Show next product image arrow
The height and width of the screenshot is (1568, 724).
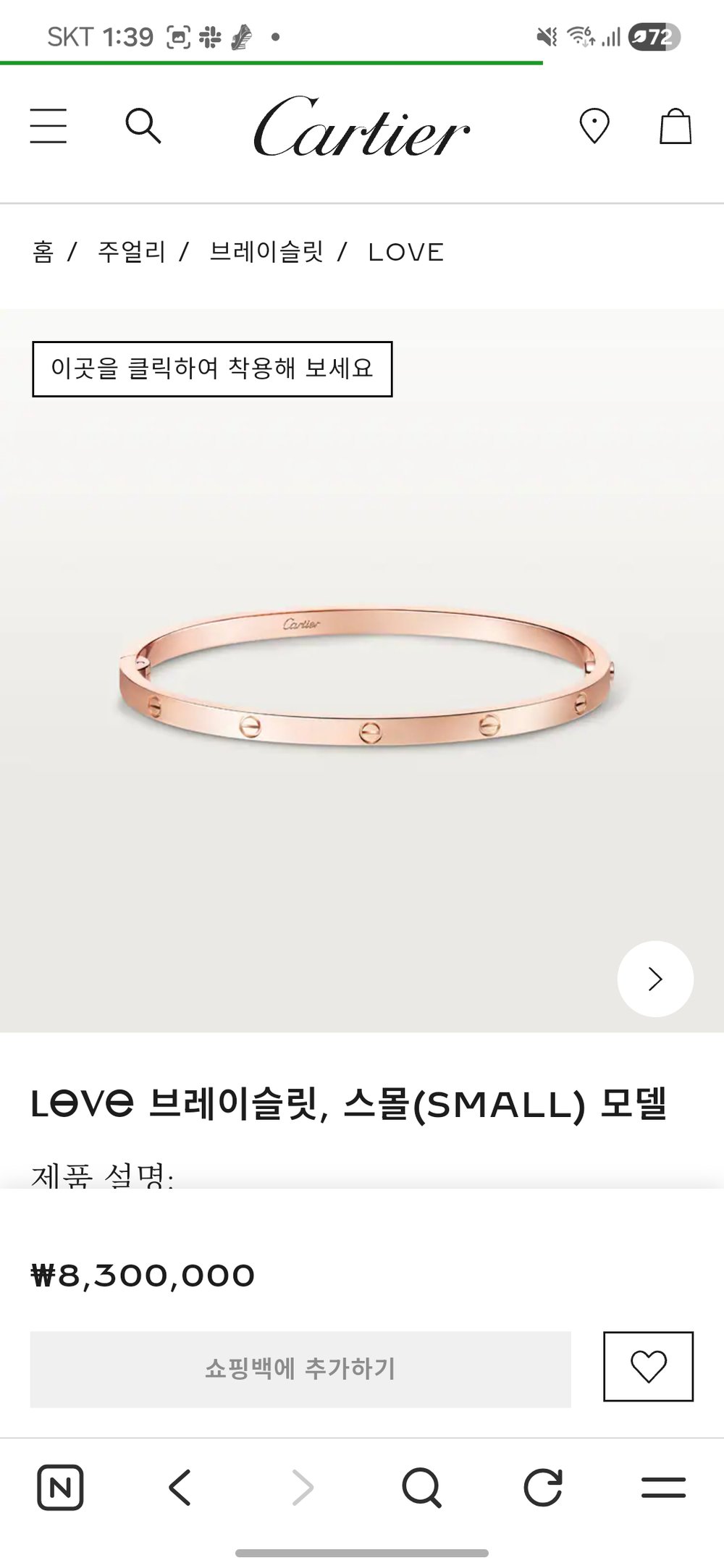click(x=654, y=979)
